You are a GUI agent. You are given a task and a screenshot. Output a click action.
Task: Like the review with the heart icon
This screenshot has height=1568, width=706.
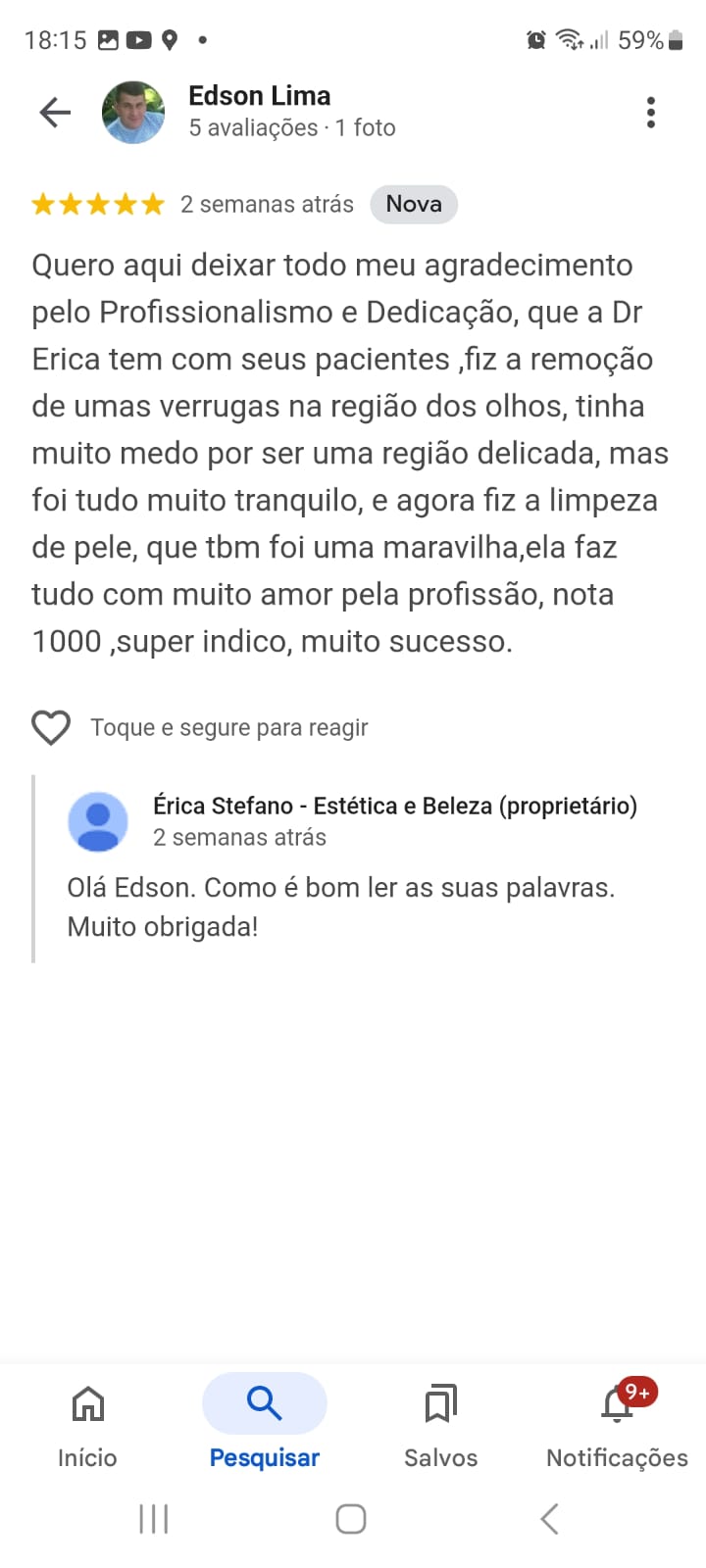point(51,727)
